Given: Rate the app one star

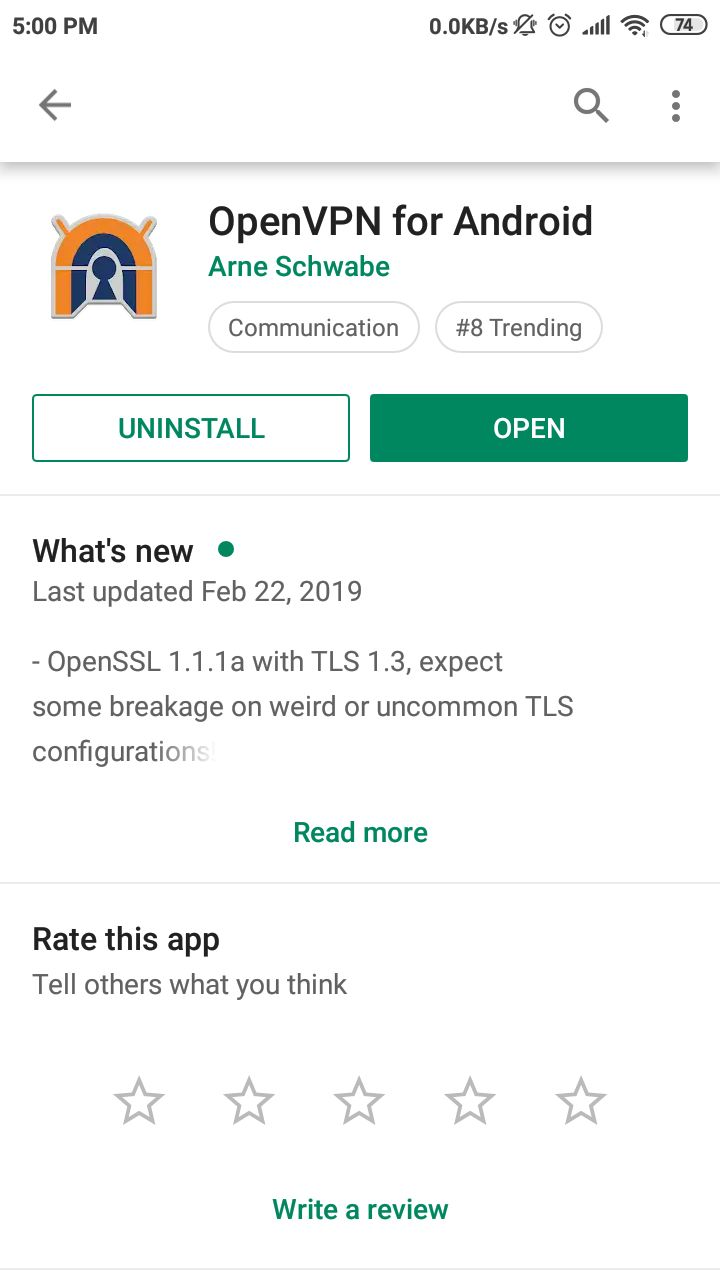Looking at the screenshot, I should coord(139,1102).
